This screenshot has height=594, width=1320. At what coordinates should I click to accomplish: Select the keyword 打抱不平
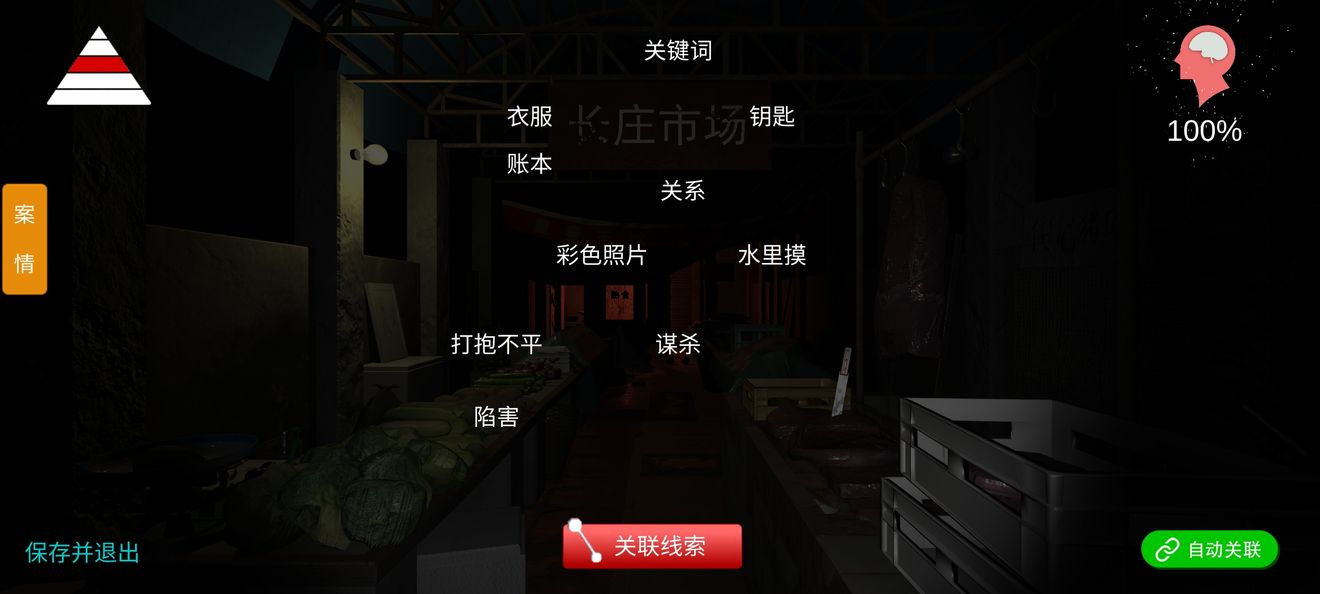point(496,345)
